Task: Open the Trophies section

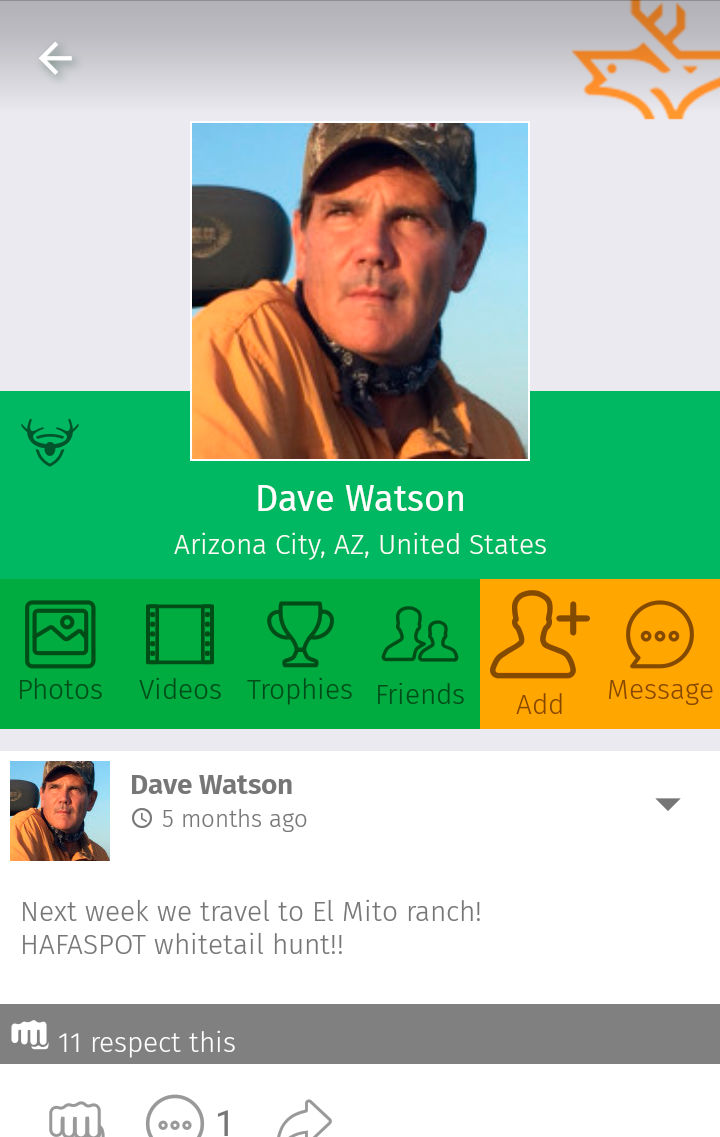Action: pos(300,653)
